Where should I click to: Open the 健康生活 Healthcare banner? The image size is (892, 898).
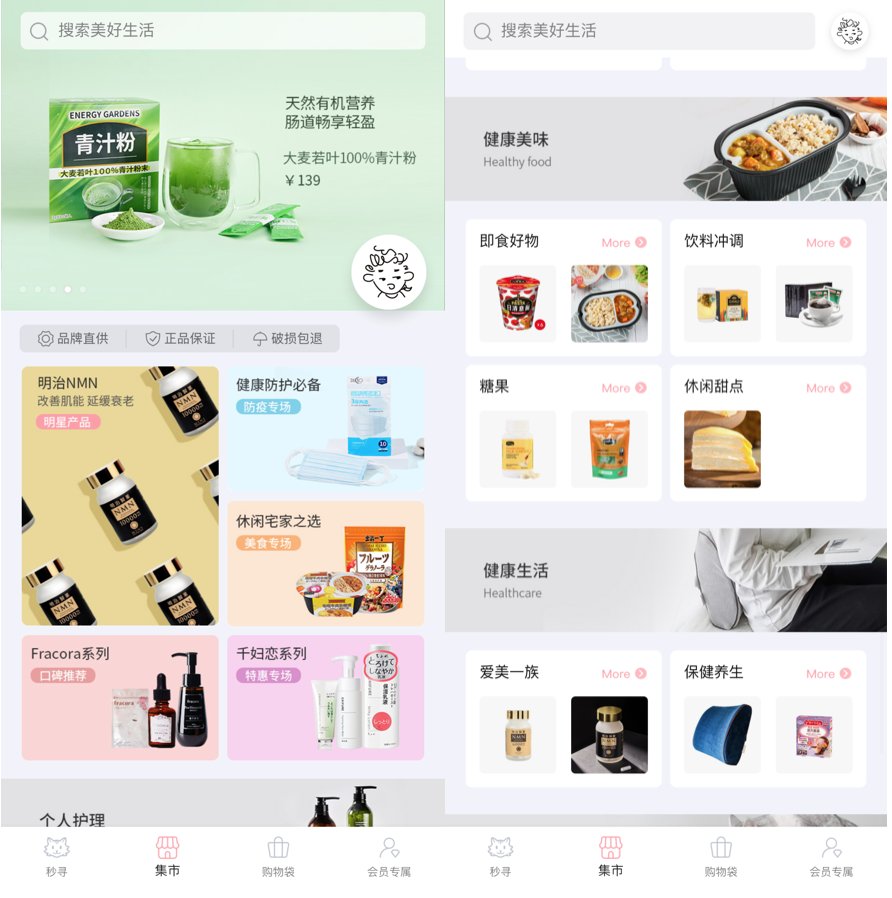pyautogui.click(x=665, y=580)
